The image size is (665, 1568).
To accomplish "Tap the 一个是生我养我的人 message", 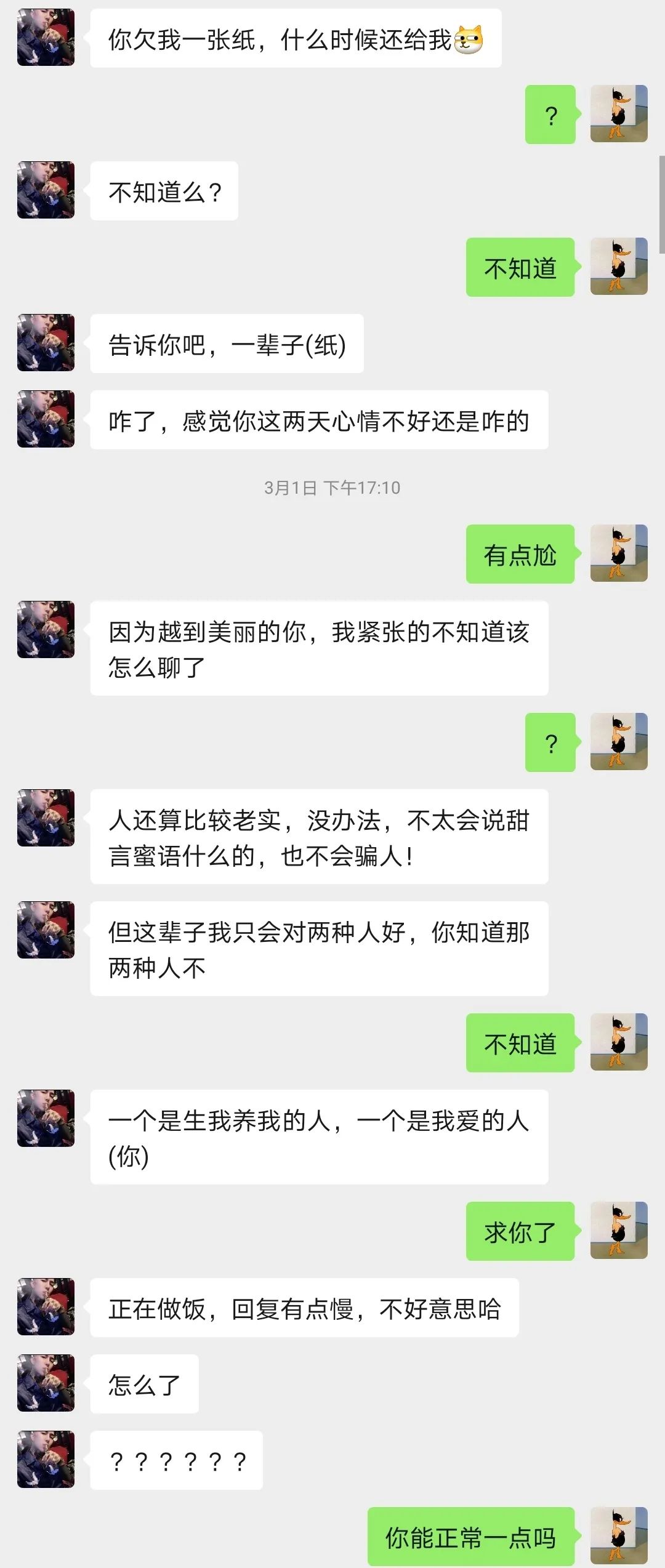I will coord(320,1136).
